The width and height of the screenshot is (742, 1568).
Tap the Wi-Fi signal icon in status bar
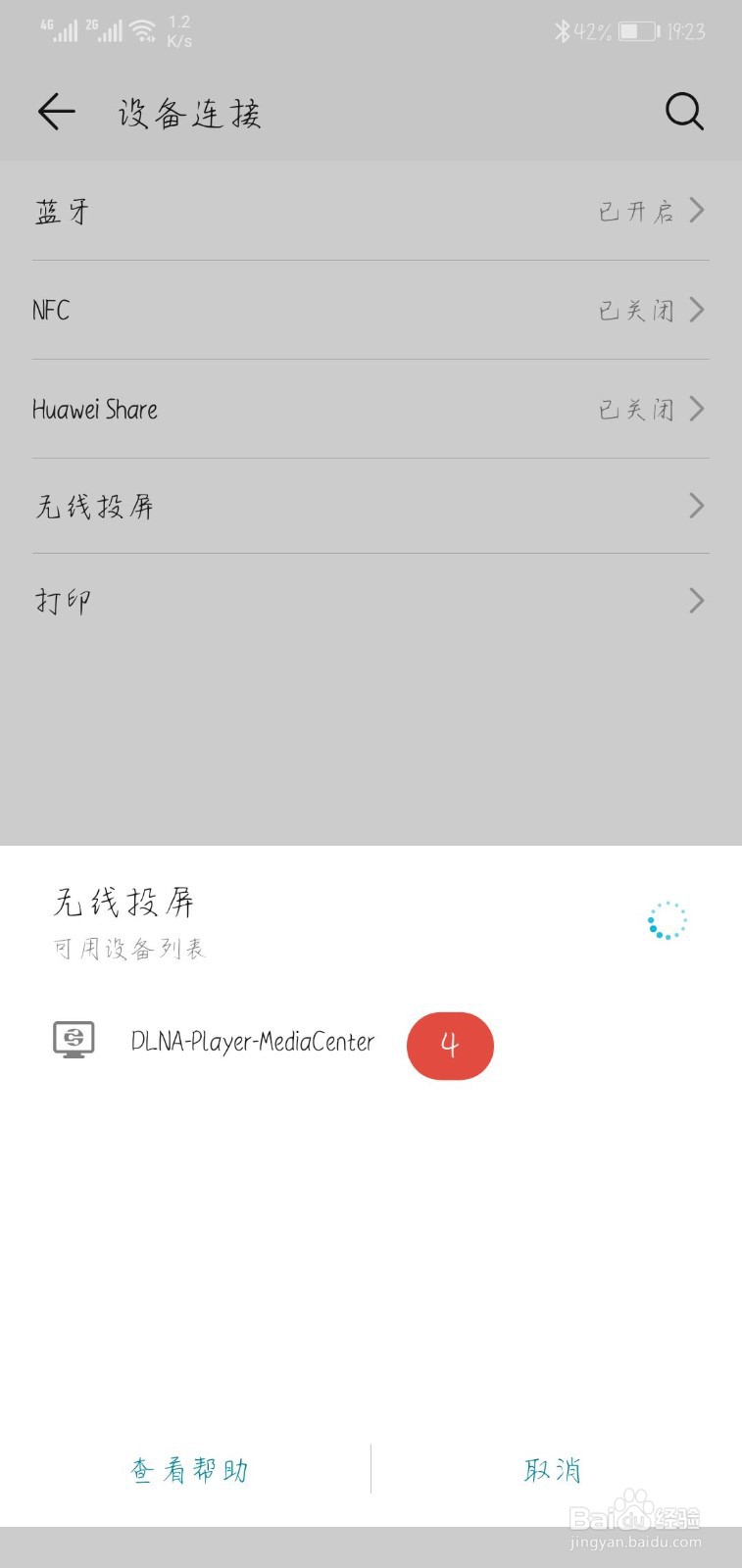point(143,28)
